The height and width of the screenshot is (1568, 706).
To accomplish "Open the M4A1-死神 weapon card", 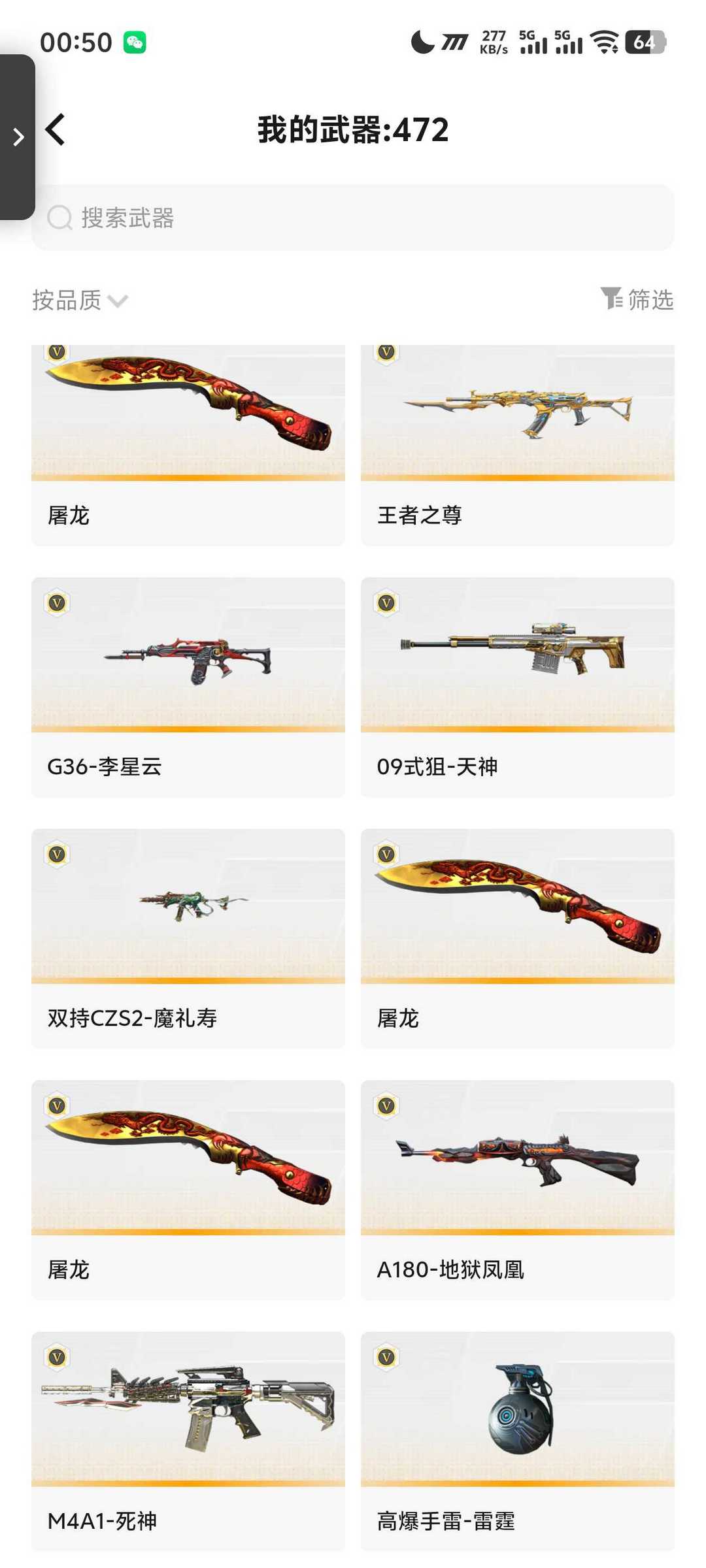I will click(188, 1441).
